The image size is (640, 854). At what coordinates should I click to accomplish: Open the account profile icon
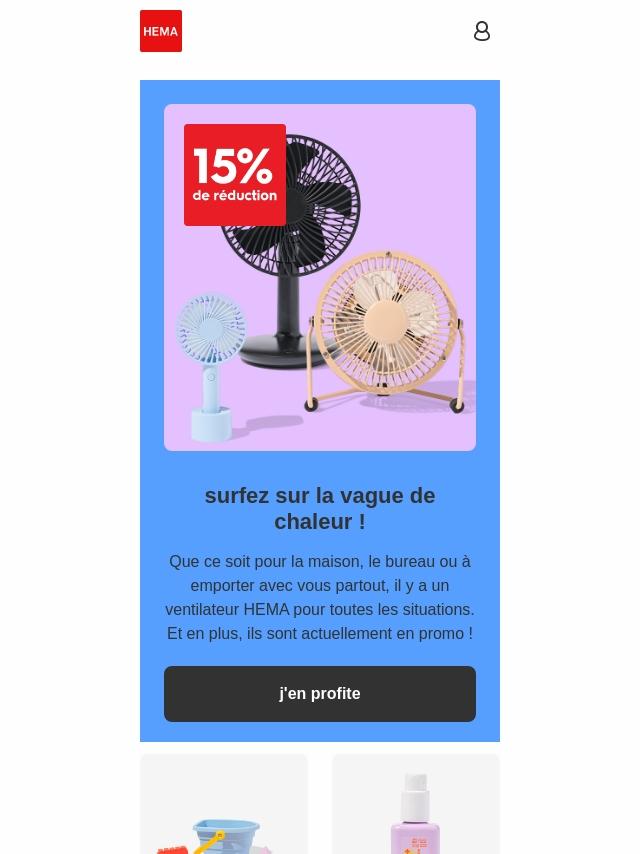(x=481, y=31)
